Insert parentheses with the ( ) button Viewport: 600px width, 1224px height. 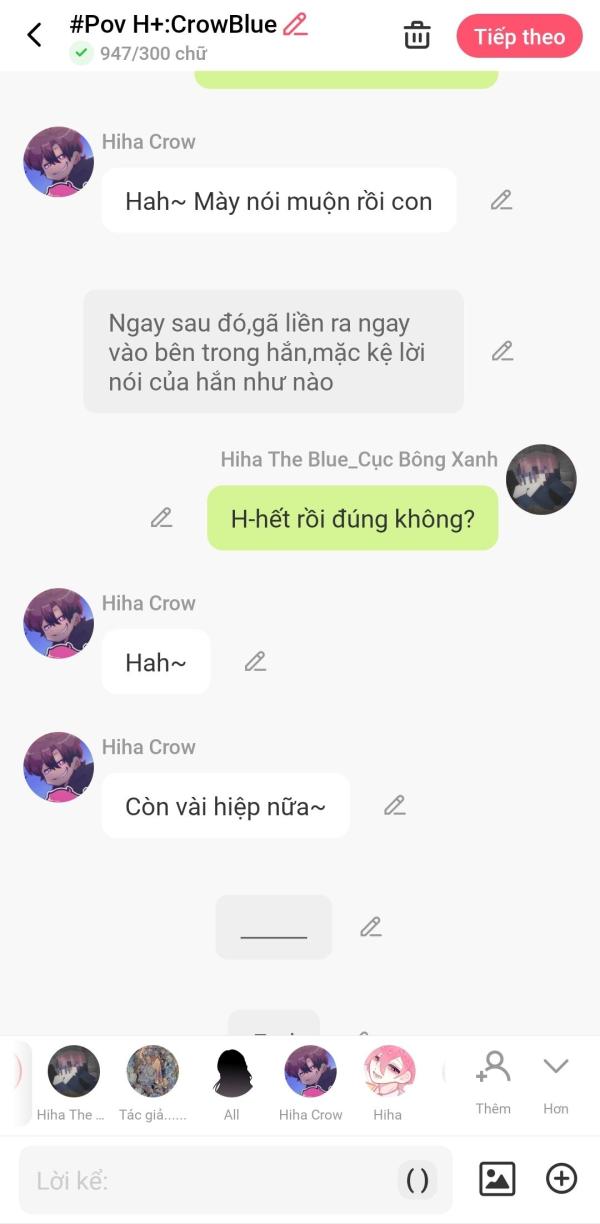pyautogui.click(x=417, y=1180)
